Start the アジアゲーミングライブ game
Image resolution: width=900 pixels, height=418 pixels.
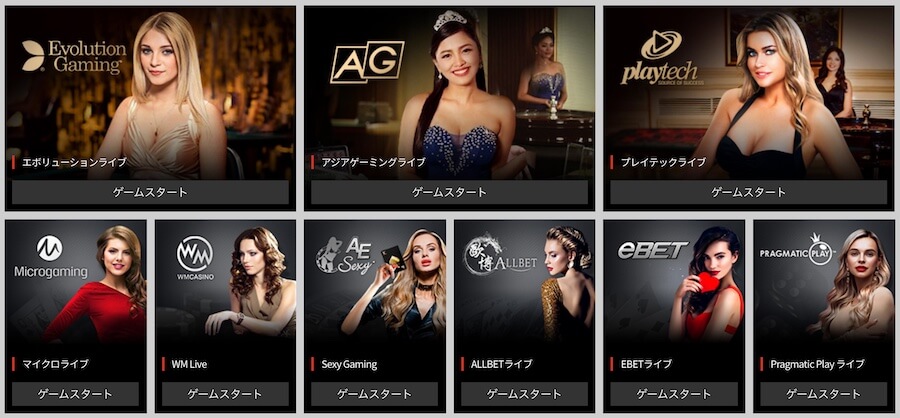(x=449, y=192)
